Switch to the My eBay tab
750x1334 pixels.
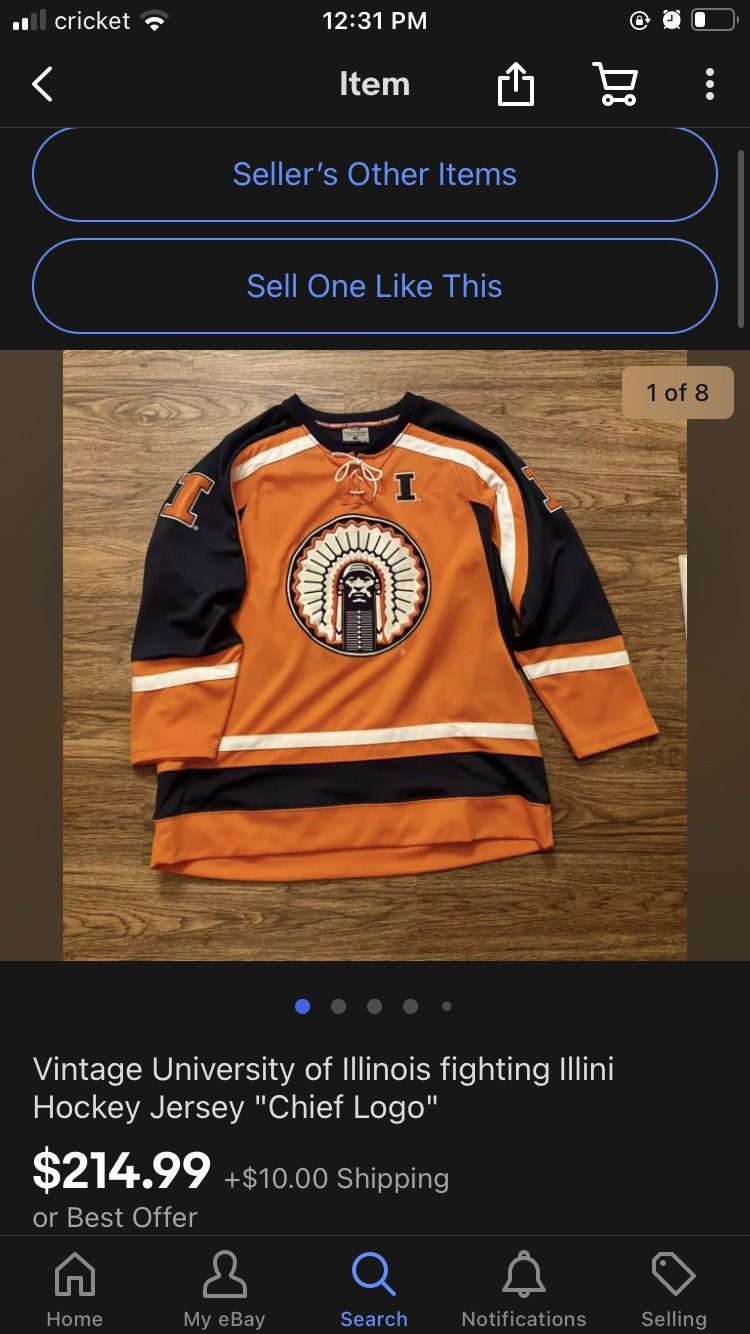coord(224,1290)
